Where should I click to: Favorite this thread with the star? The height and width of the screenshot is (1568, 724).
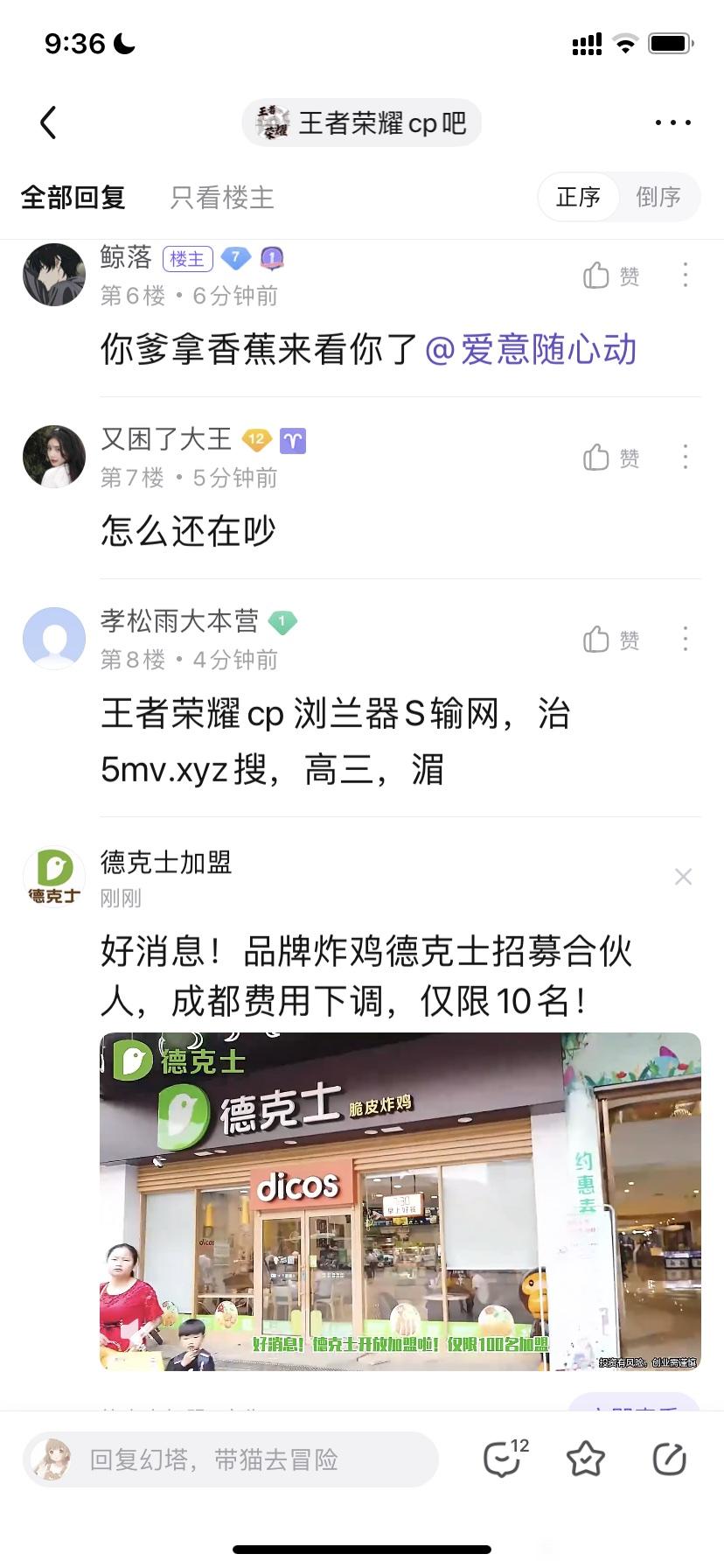[586, 1459]
